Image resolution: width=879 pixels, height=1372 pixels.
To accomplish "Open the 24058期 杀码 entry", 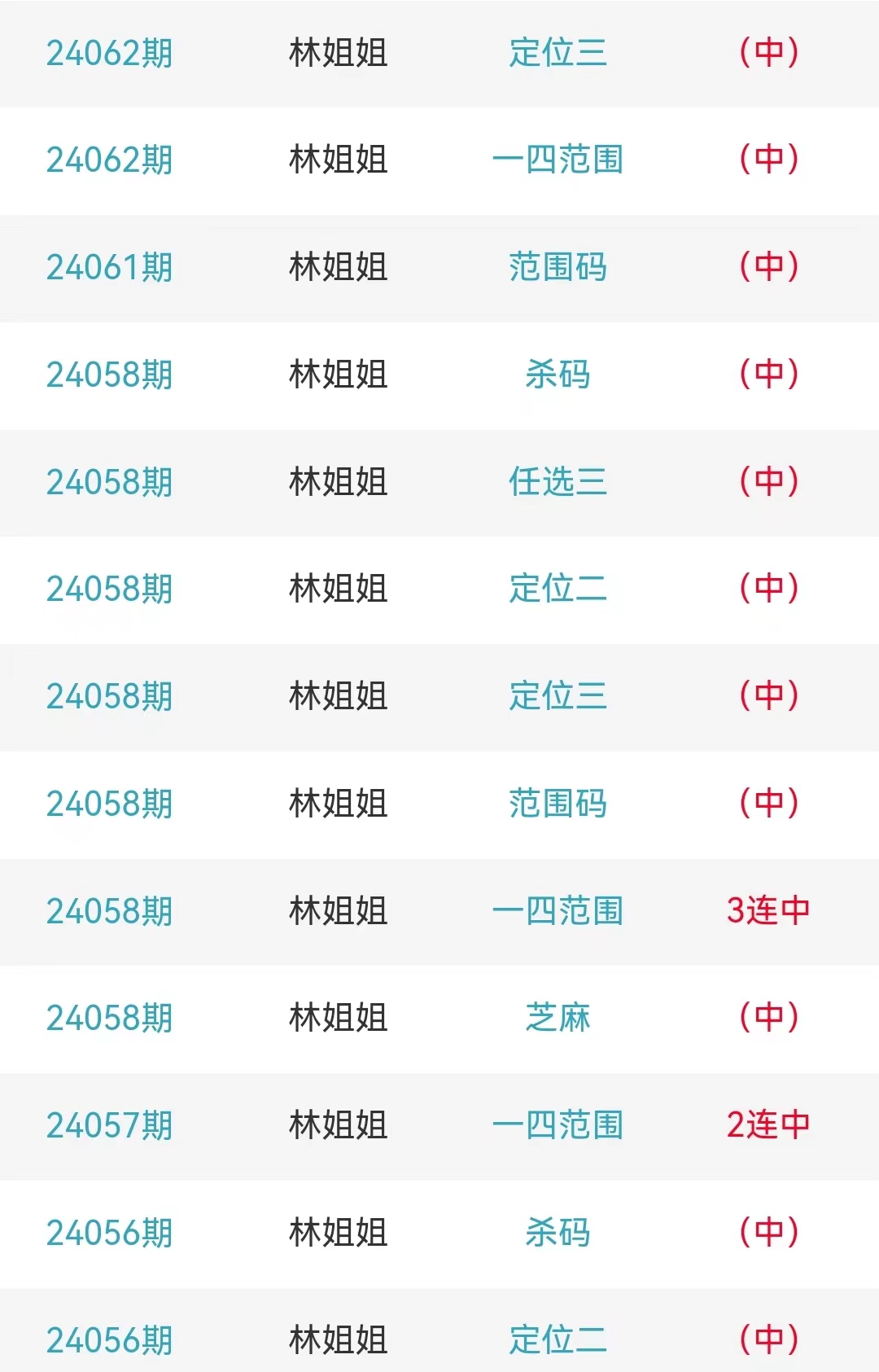I will [x=558, y=375].
